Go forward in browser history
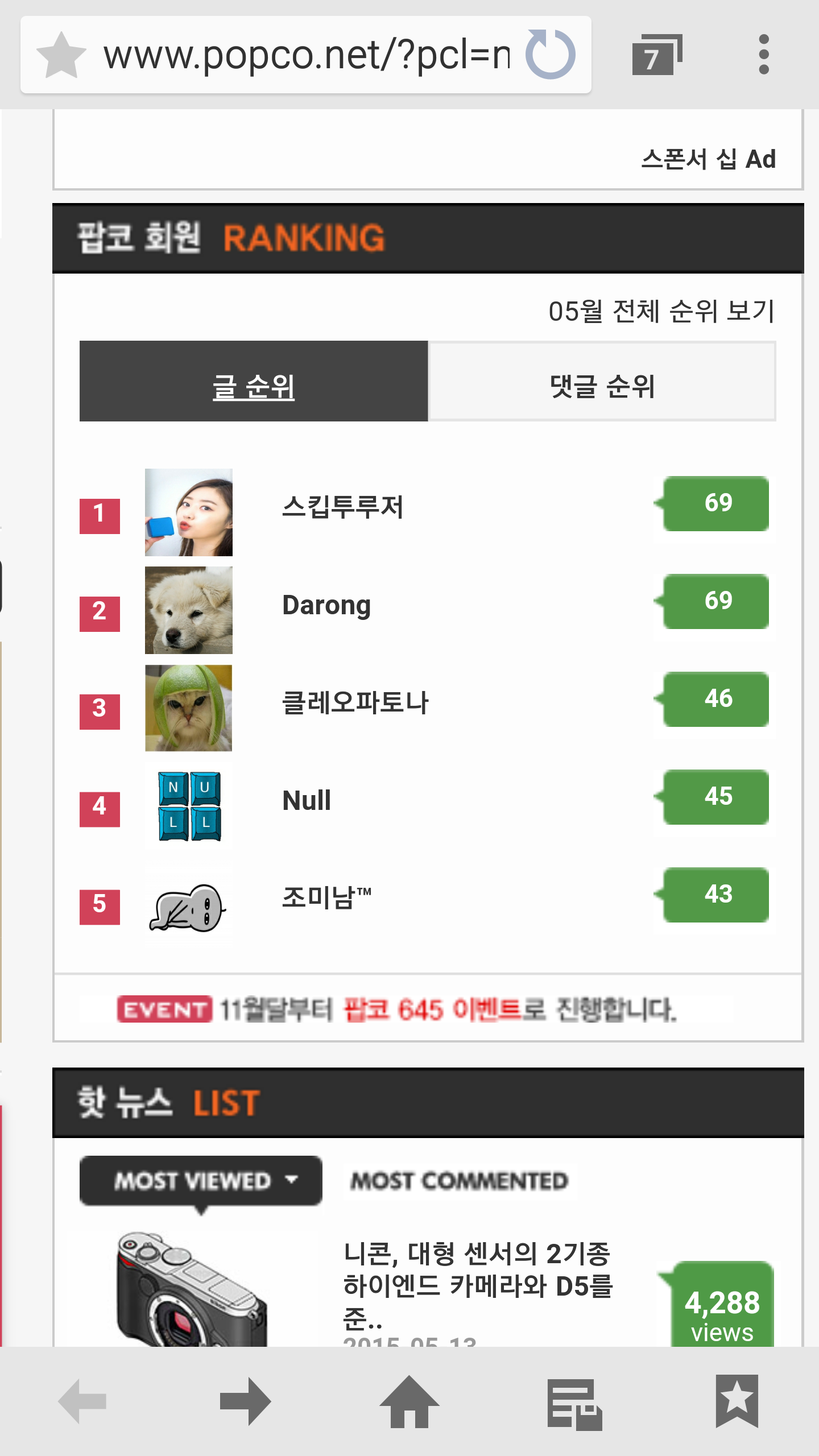Viewport: 819px width, 1456px height. [245, 1401]
